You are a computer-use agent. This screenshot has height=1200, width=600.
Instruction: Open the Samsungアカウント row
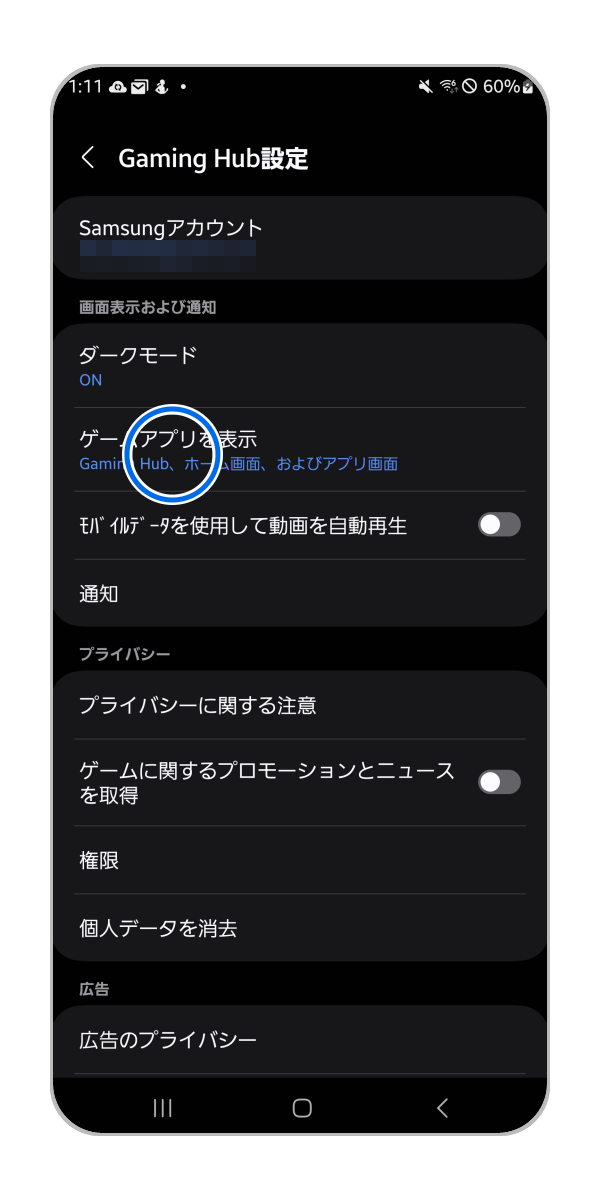pos(300,238)
